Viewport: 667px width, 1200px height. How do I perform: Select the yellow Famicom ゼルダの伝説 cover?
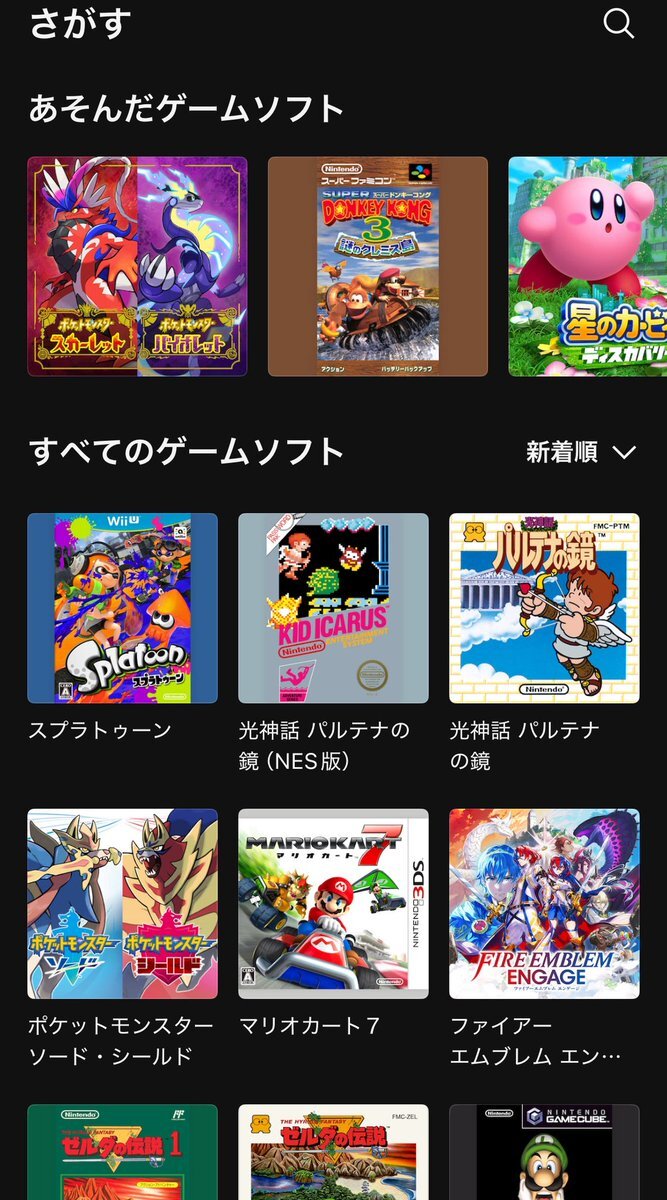pyautogui.click(x=333, y=1152)
